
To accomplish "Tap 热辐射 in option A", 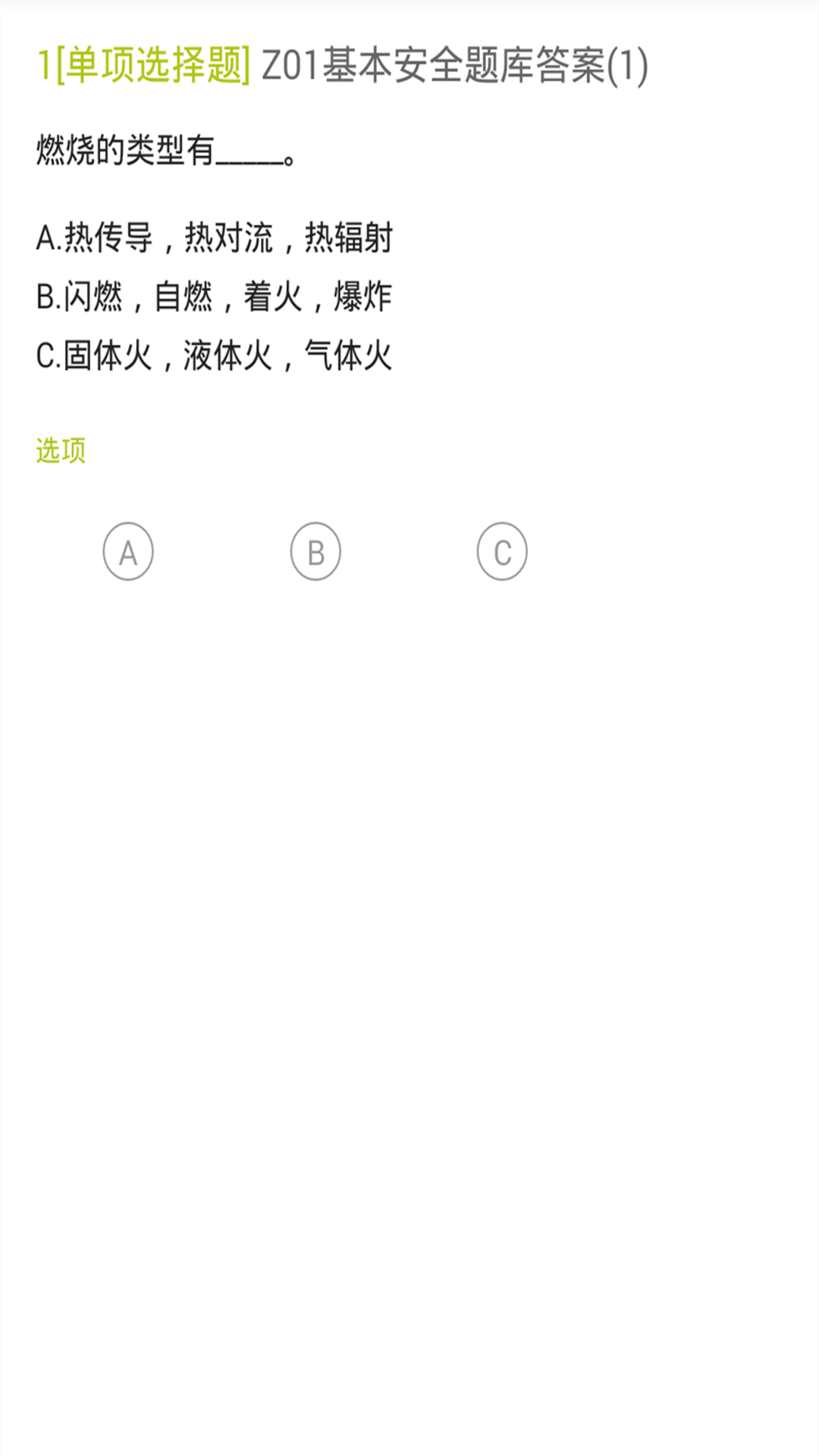I will click(348, 237).
